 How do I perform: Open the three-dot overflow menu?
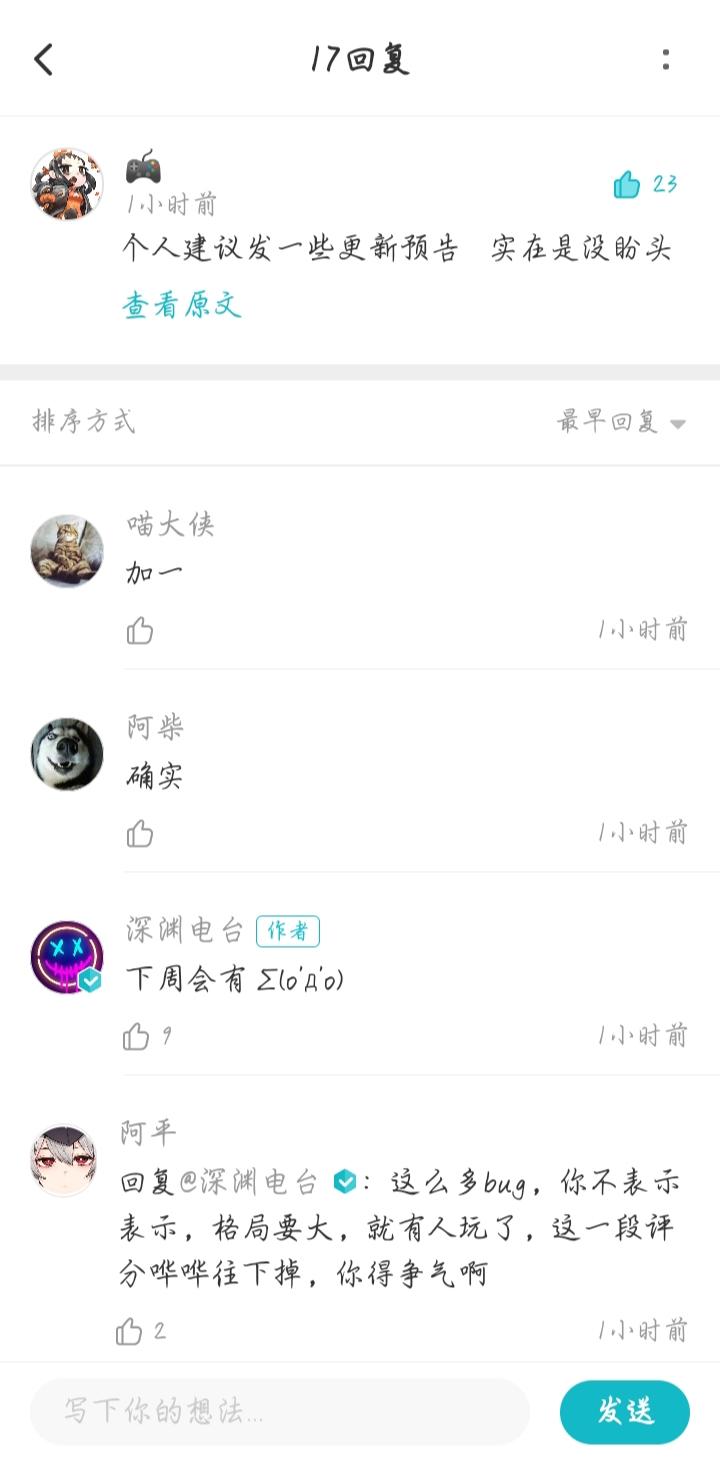click(665, 60)
